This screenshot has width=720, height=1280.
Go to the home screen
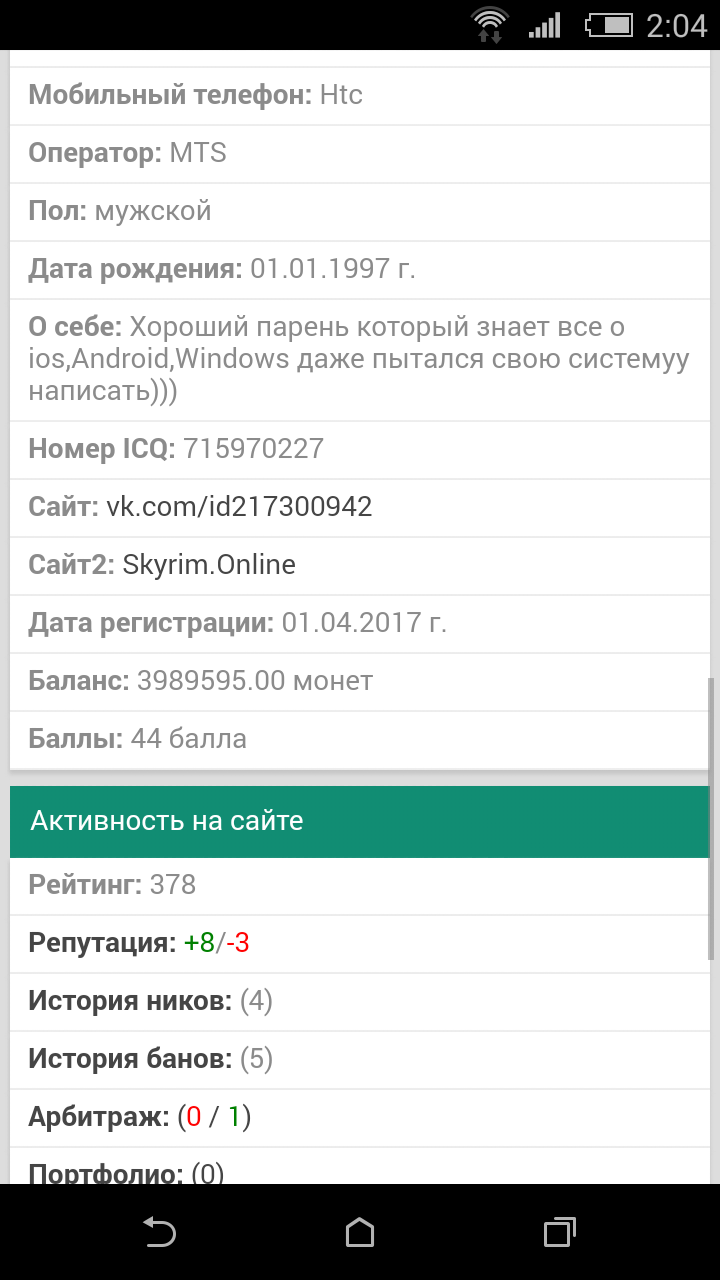tap(360, 1232)
